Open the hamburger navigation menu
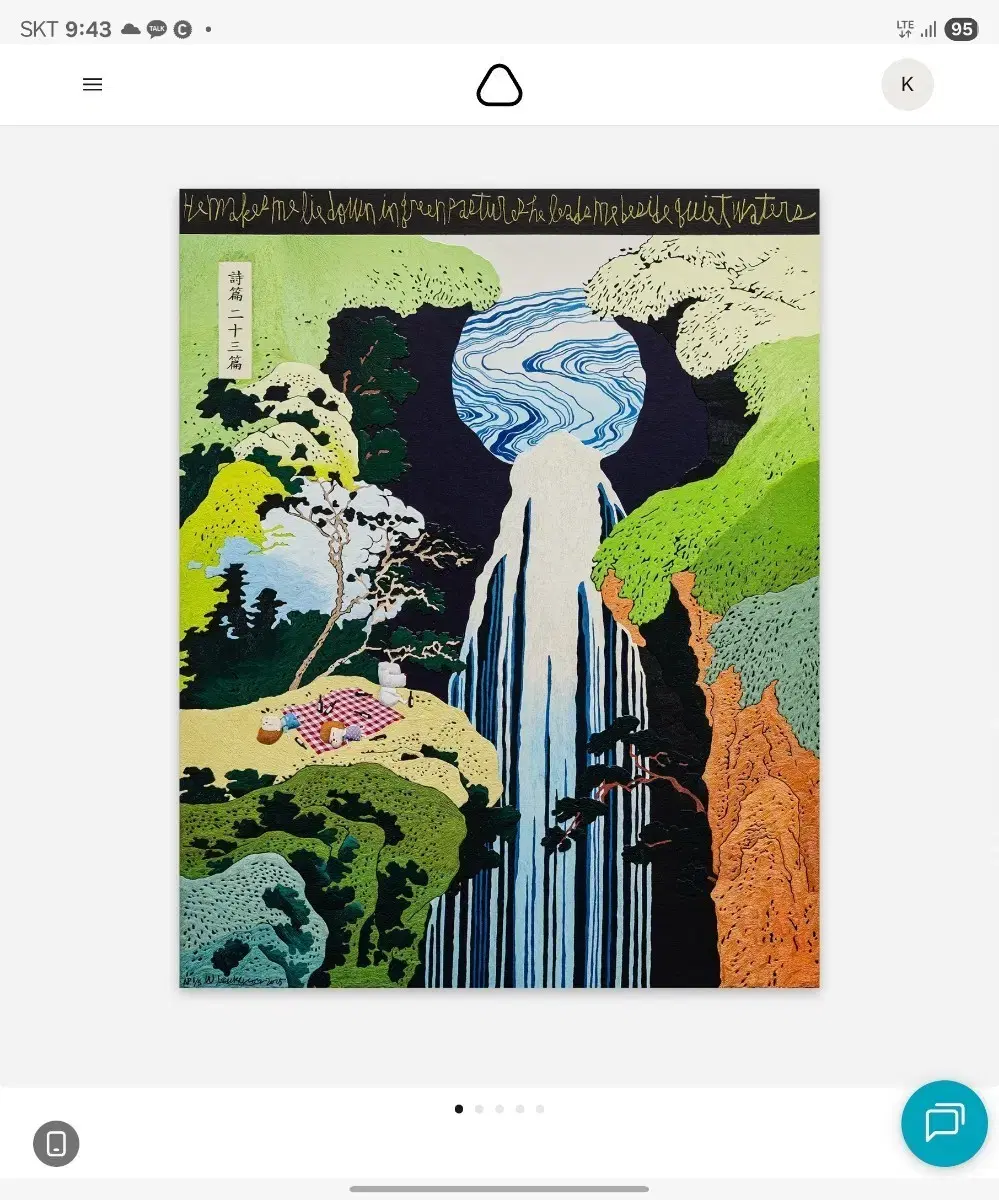999x1200 pixels. [92, 84]
